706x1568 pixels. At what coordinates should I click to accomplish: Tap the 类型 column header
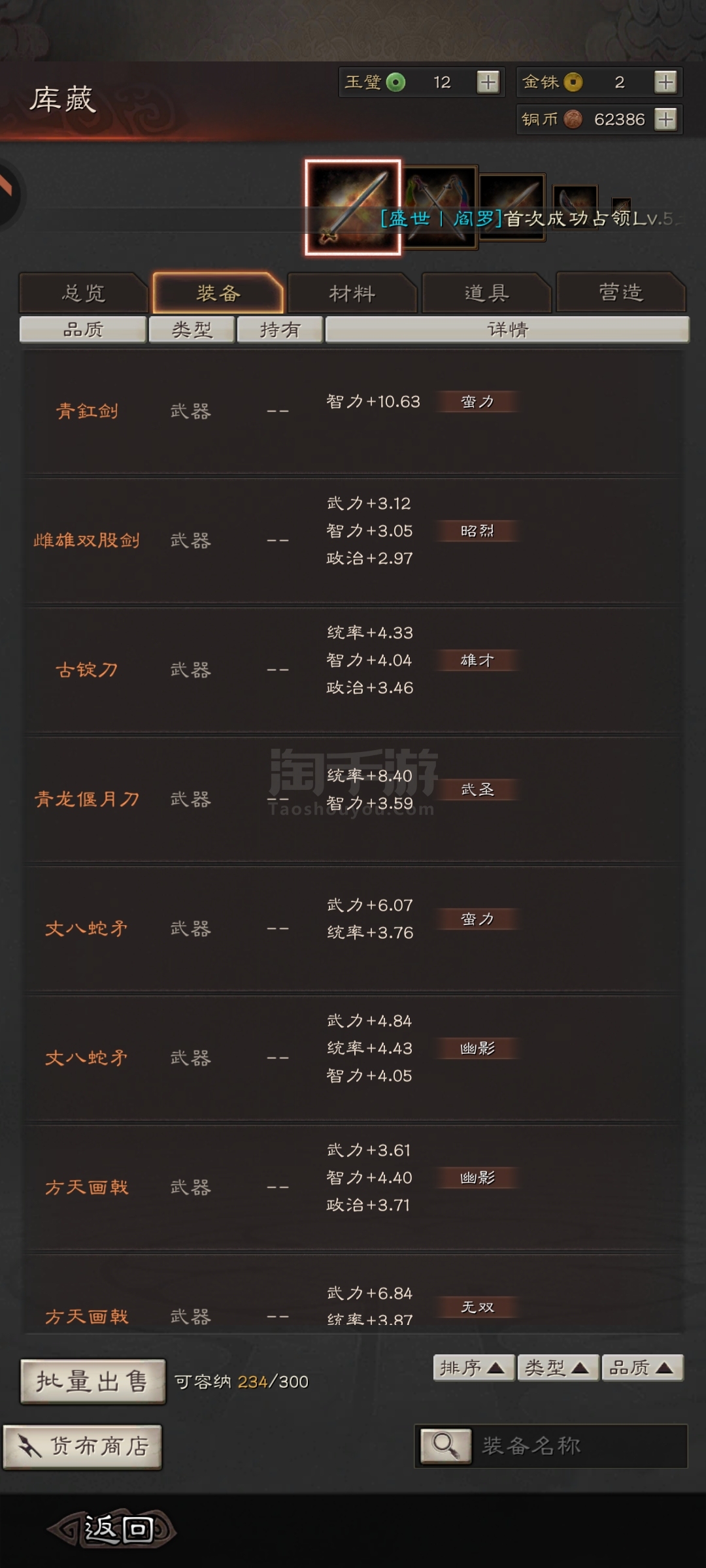coord(192,329)
